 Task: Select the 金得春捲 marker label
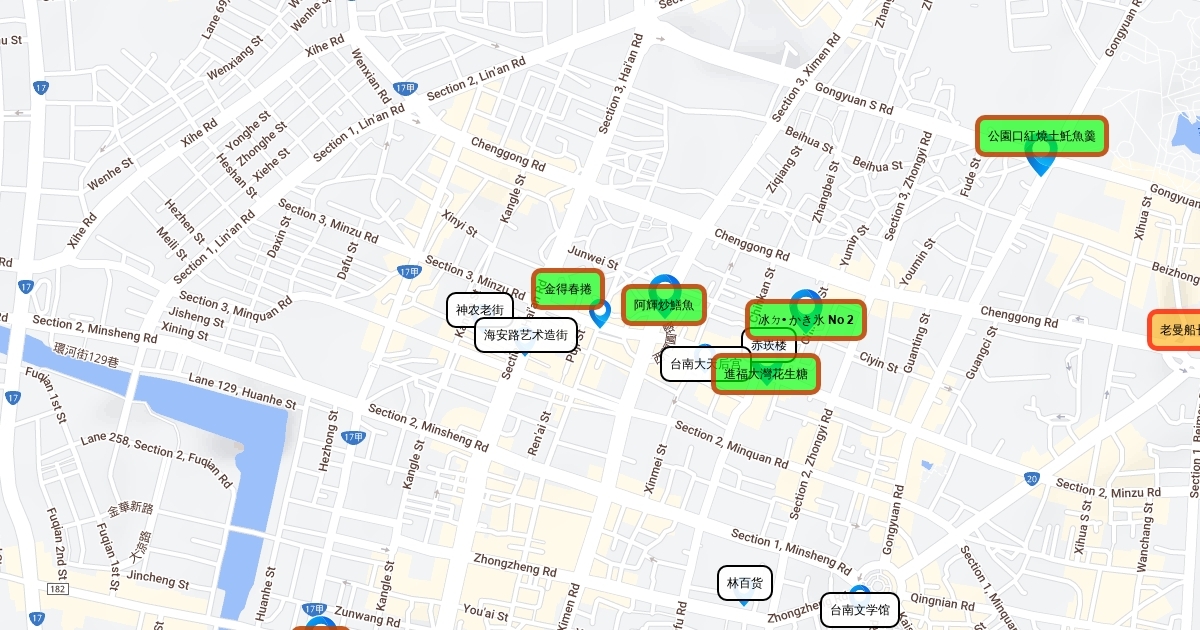[x=567, y=288]
